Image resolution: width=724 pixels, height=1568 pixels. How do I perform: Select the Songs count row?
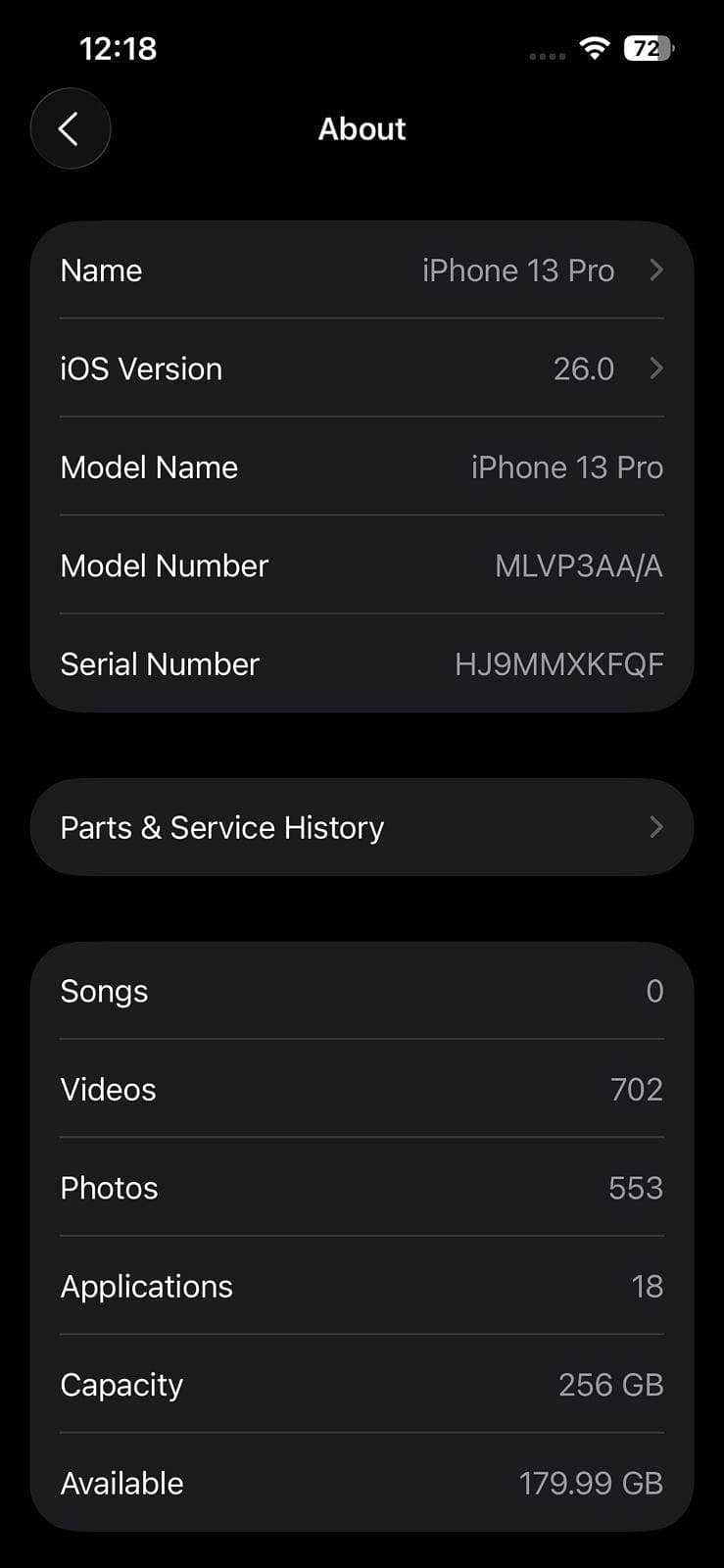(x=362, y=991)
